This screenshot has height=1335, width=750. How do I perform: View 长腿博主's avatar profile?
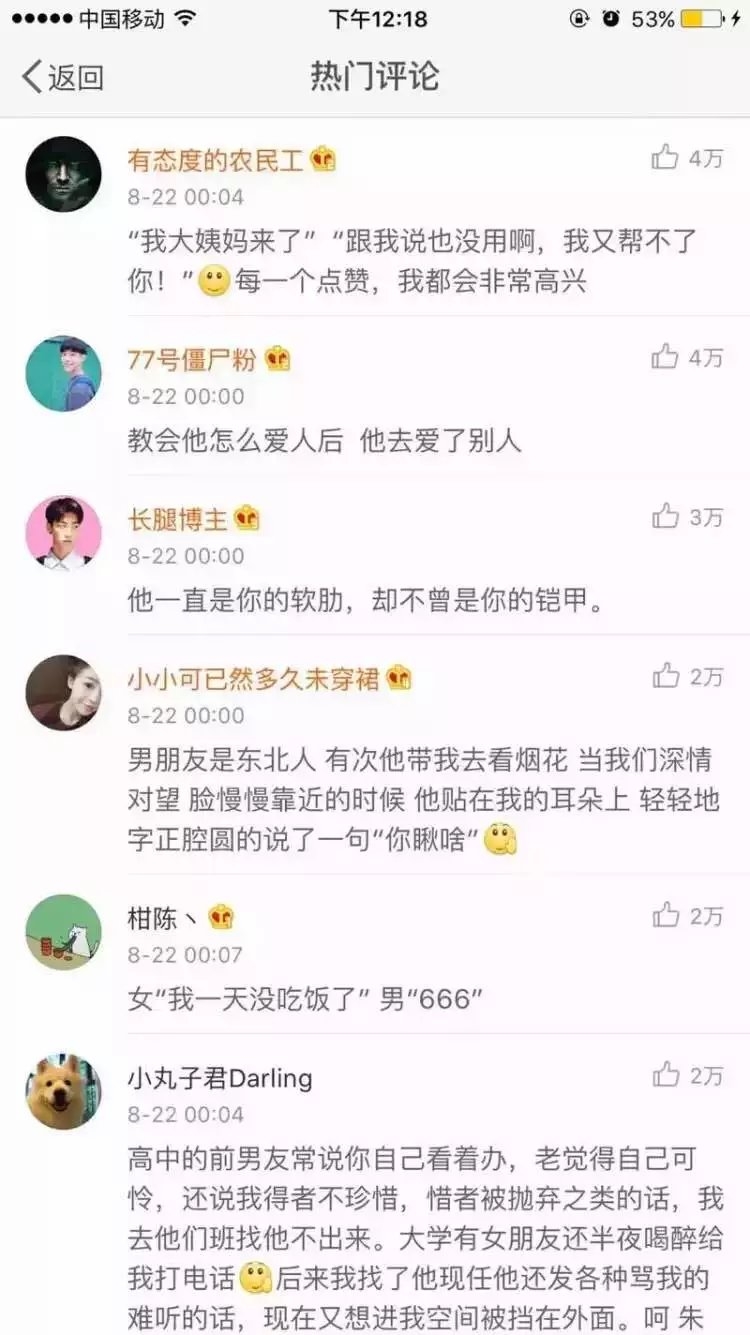coord(63,533)
